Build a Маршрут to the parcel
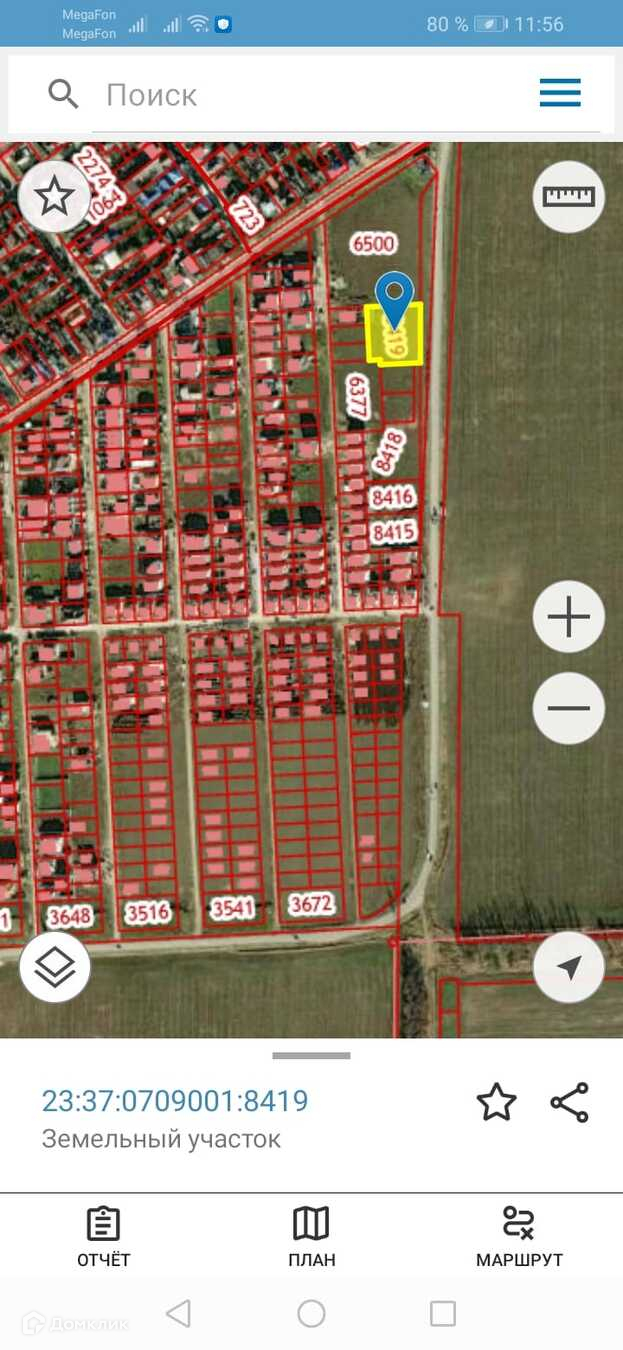The width and height of the screenshot is (623, 1350). (x=519, y=1236)
